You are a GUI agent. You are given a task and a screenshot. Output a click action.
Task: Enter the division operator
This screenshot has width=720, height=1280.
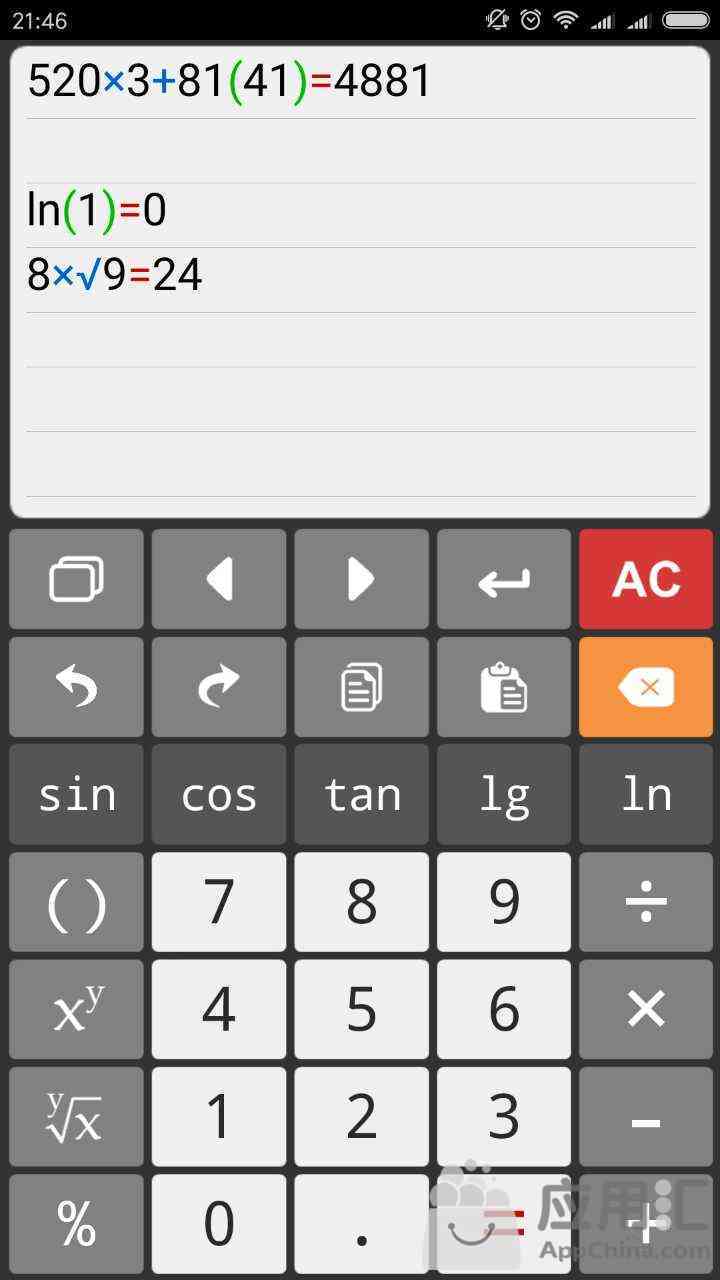tap(646, 903)
